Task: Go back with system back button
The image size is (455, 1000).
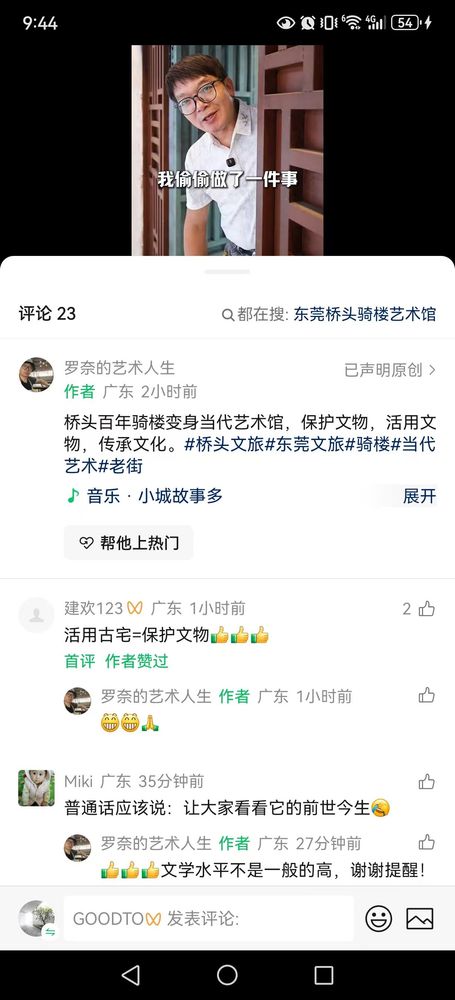Action: point(131,975)
